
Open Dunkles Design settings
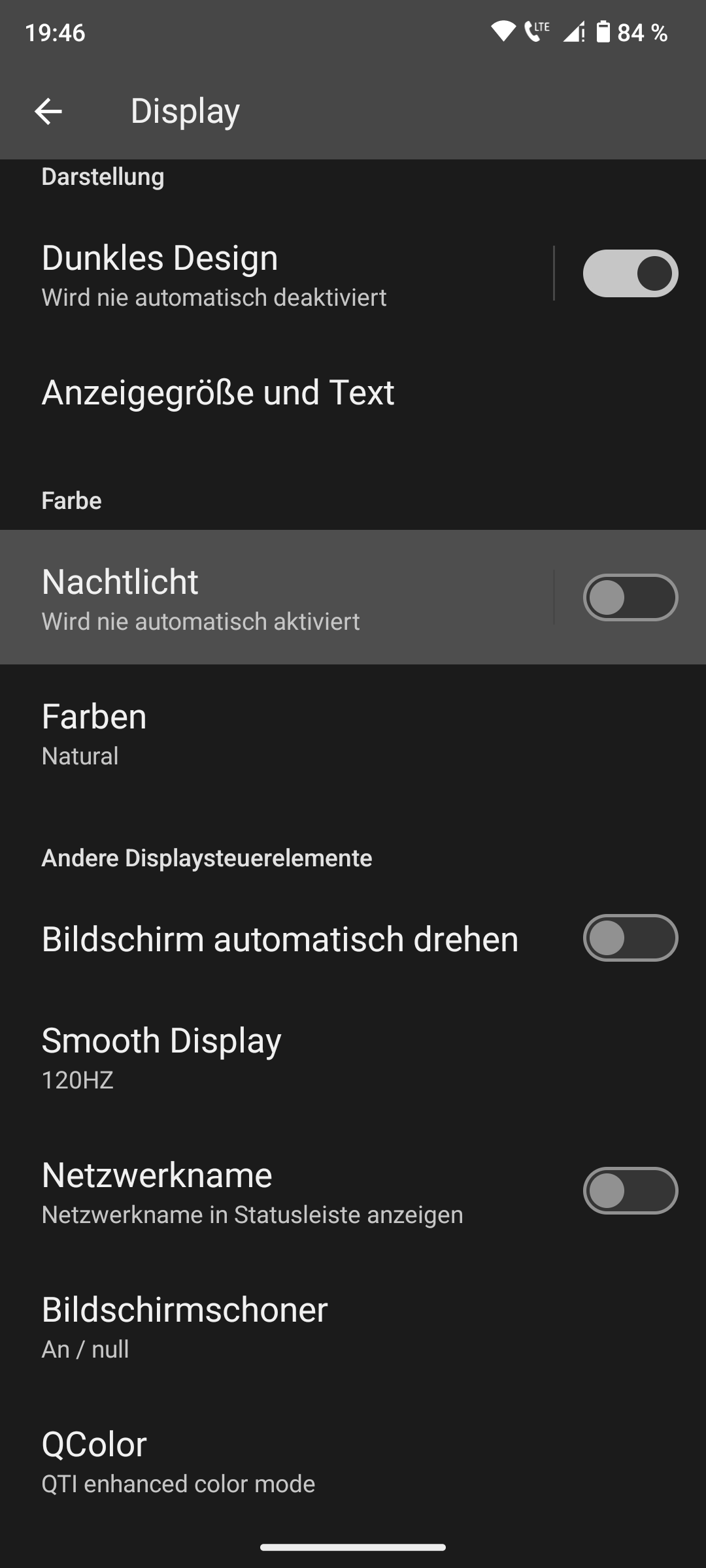[275, 274]
